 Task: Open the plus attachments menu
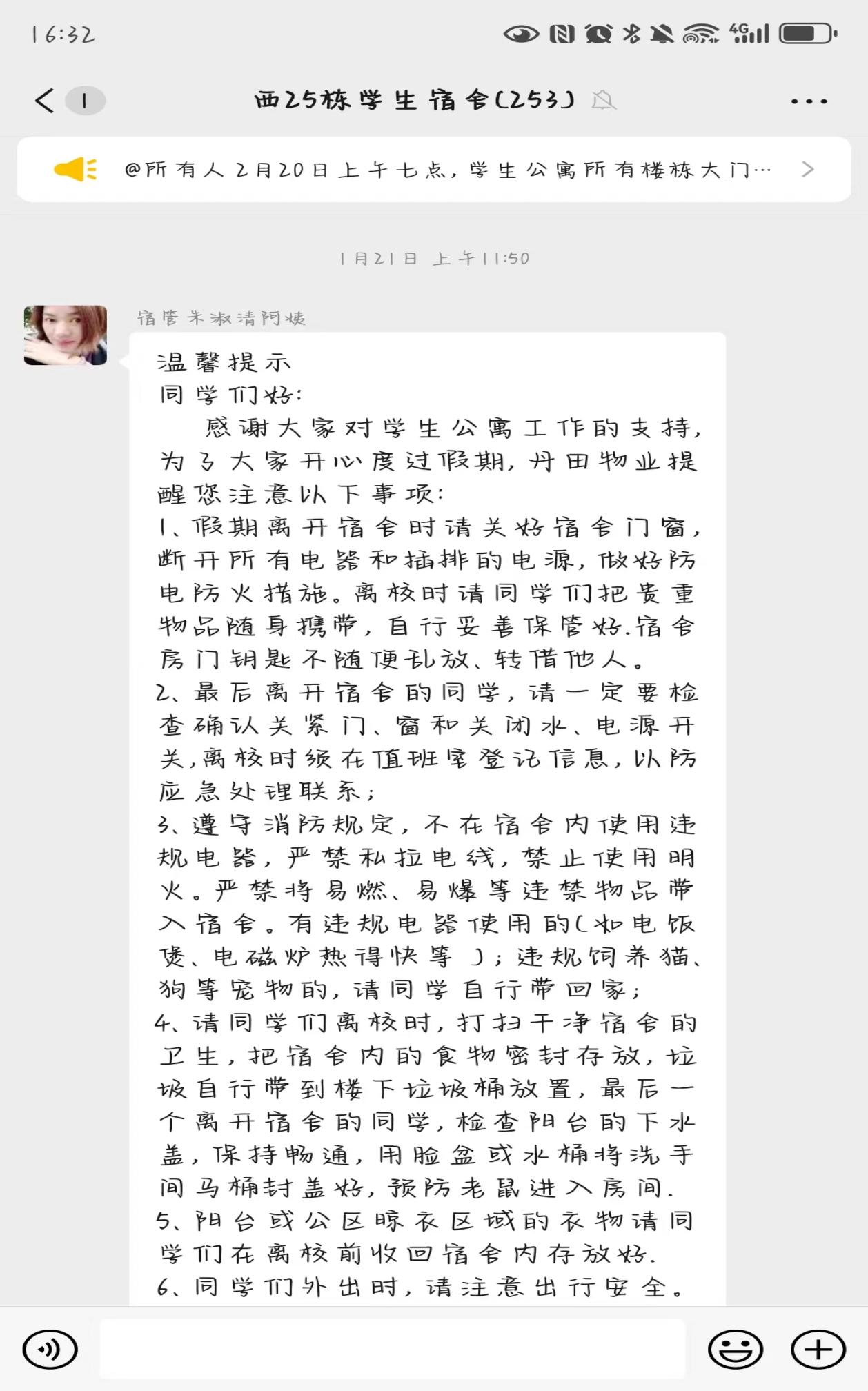coord(818,1348)
